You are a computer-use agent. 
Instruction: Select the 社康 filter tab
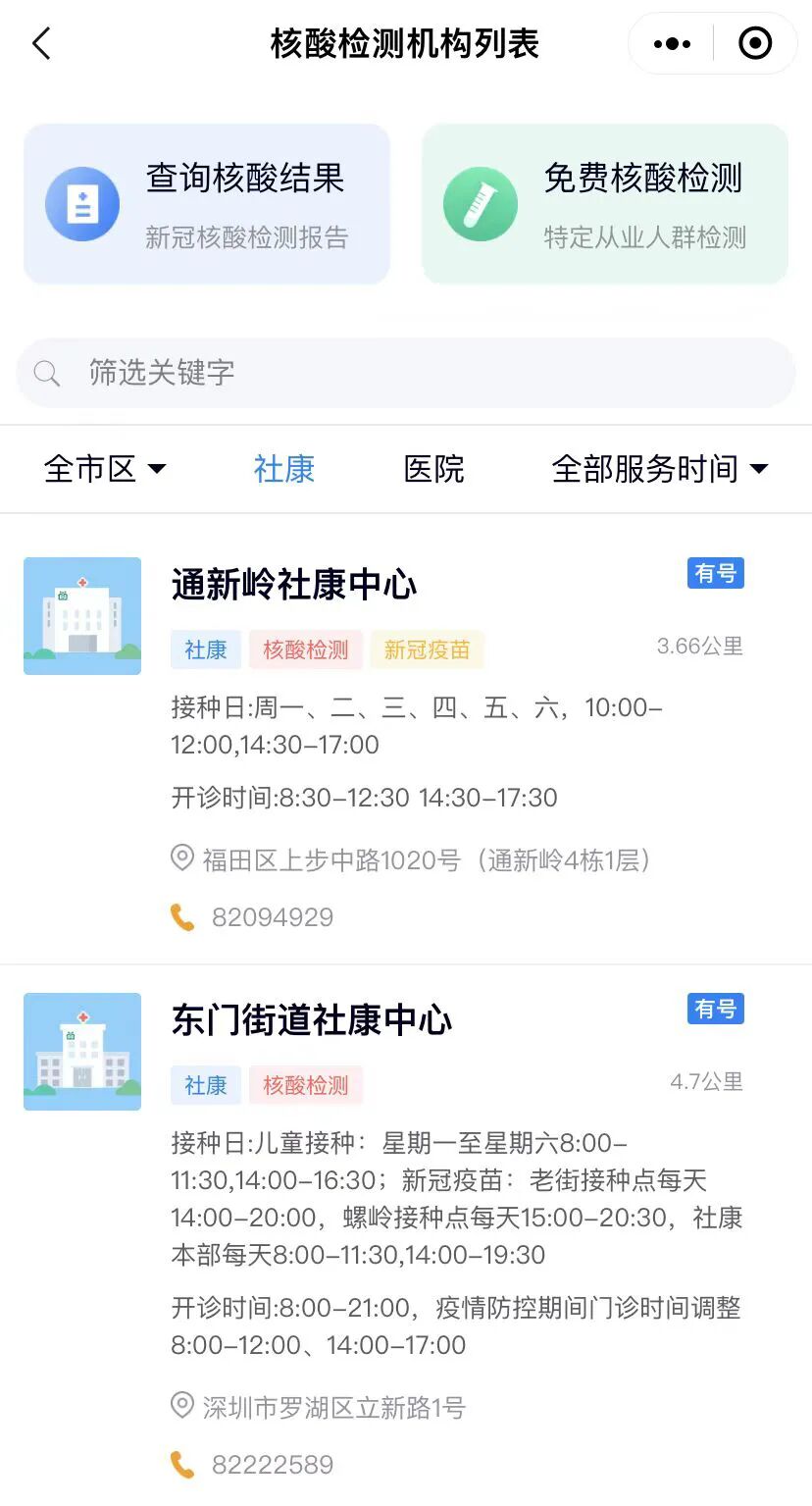click(x=284, y=469)
